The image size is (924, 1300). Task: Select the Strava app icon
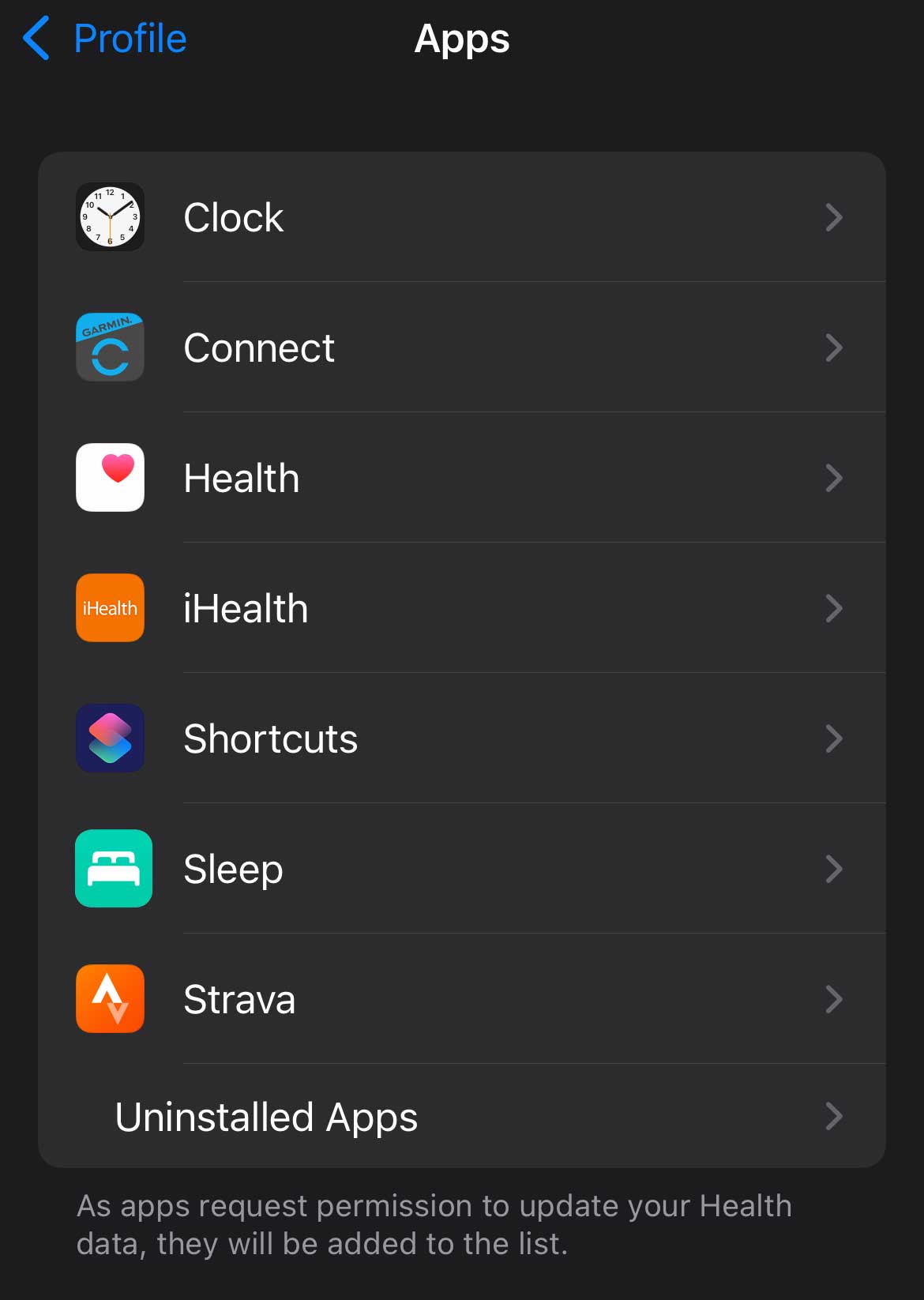coord(110,998)
